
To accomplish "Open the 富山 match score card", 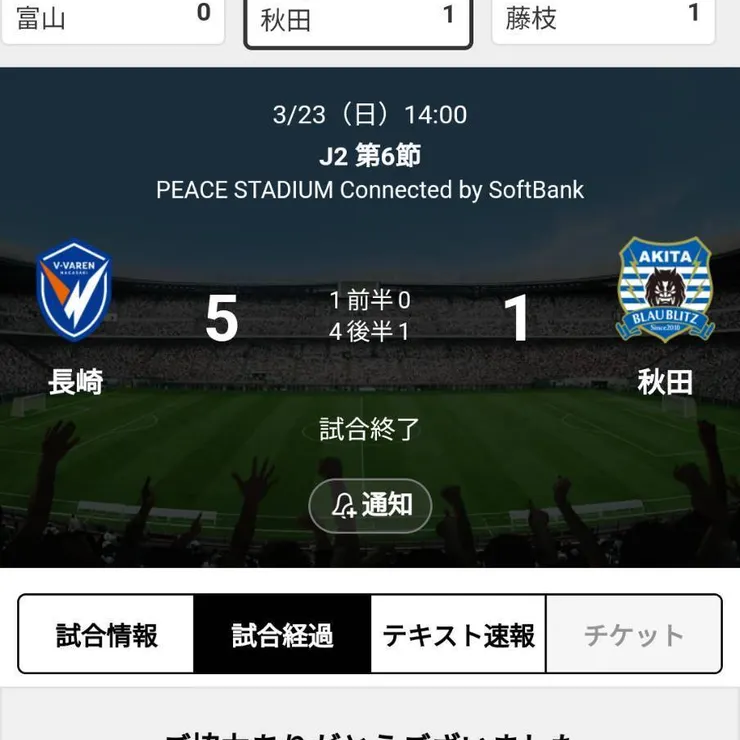I will click(x=112, y=19).
